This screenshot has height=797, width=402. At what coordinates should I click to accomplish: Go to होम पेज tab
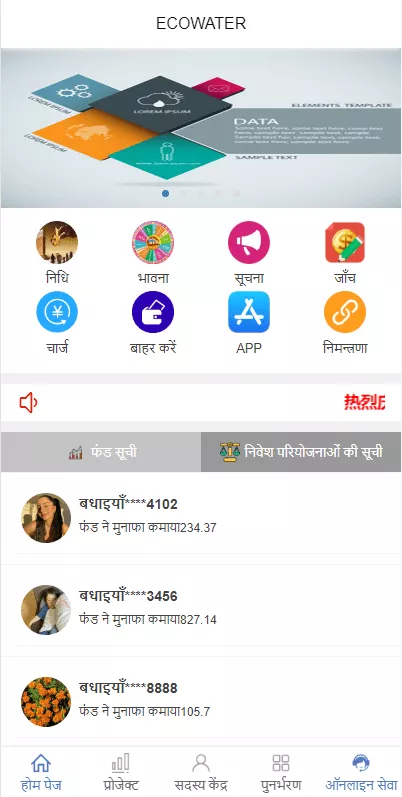coord(41,772)
